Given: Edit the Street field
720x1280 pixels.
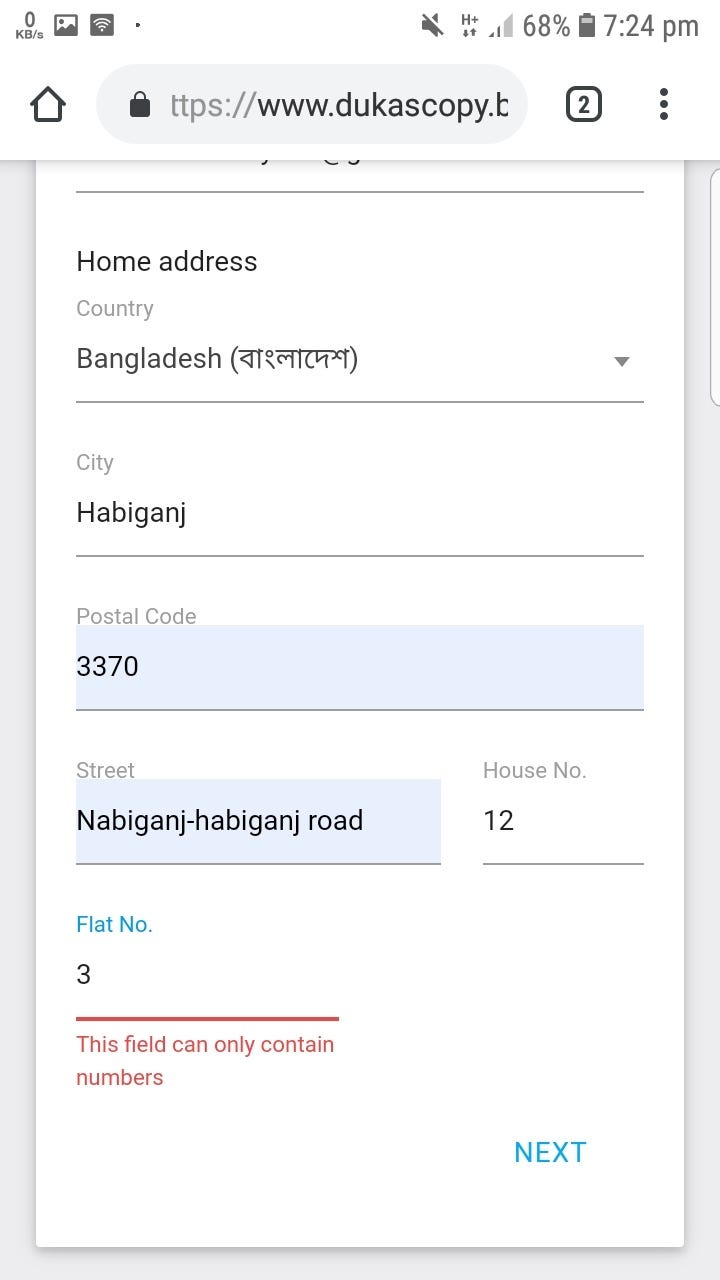Looking at the screenshot, I should (257, 821).
